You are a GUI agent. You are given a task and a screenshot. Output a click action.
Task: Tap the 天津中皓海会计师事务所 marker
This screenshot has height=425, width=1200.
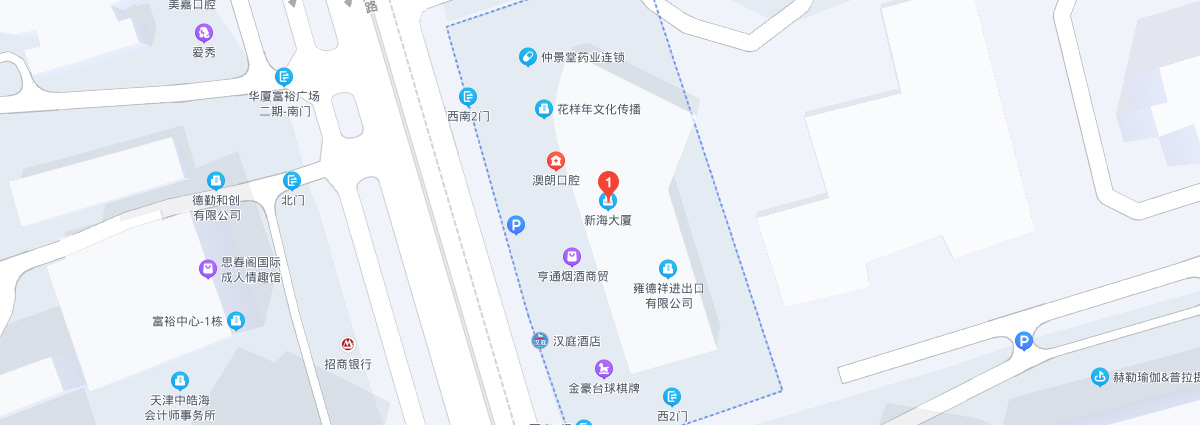pyautogui.click(x=180, y=380)
